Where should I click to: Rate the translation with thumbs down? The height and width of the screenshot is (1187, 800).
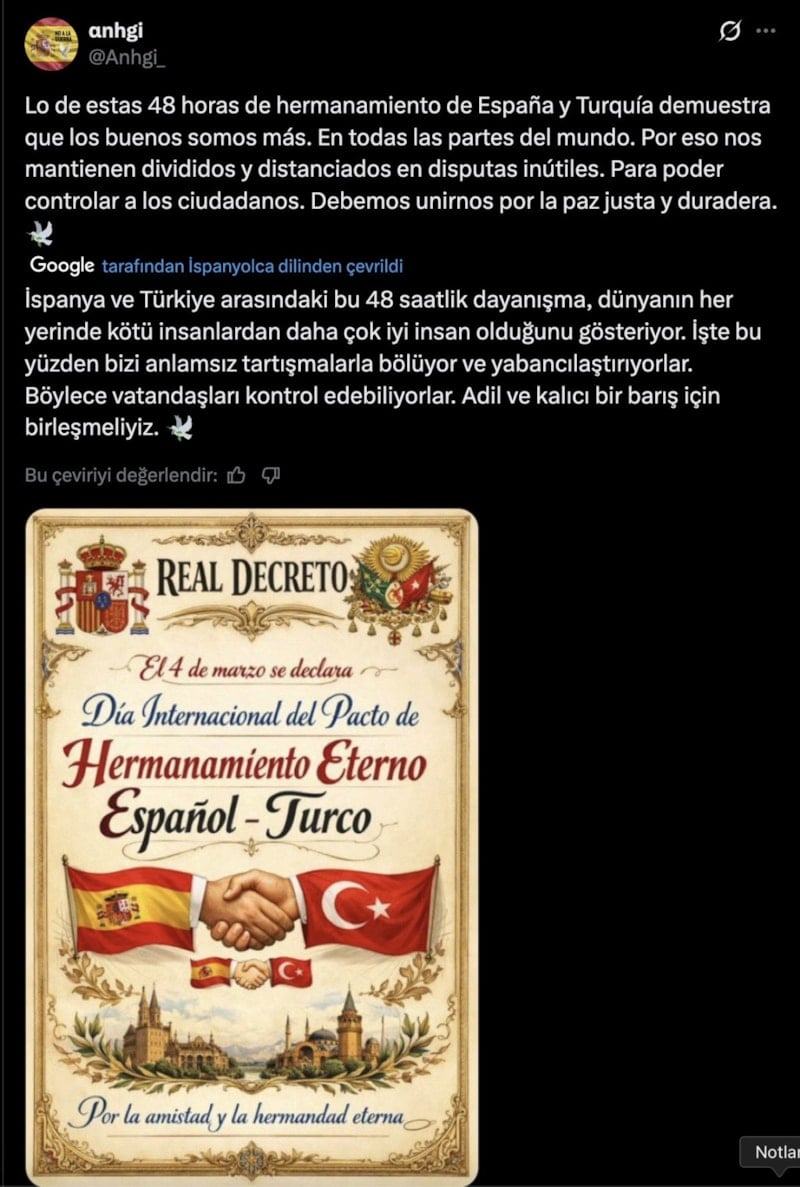[270, 475]
